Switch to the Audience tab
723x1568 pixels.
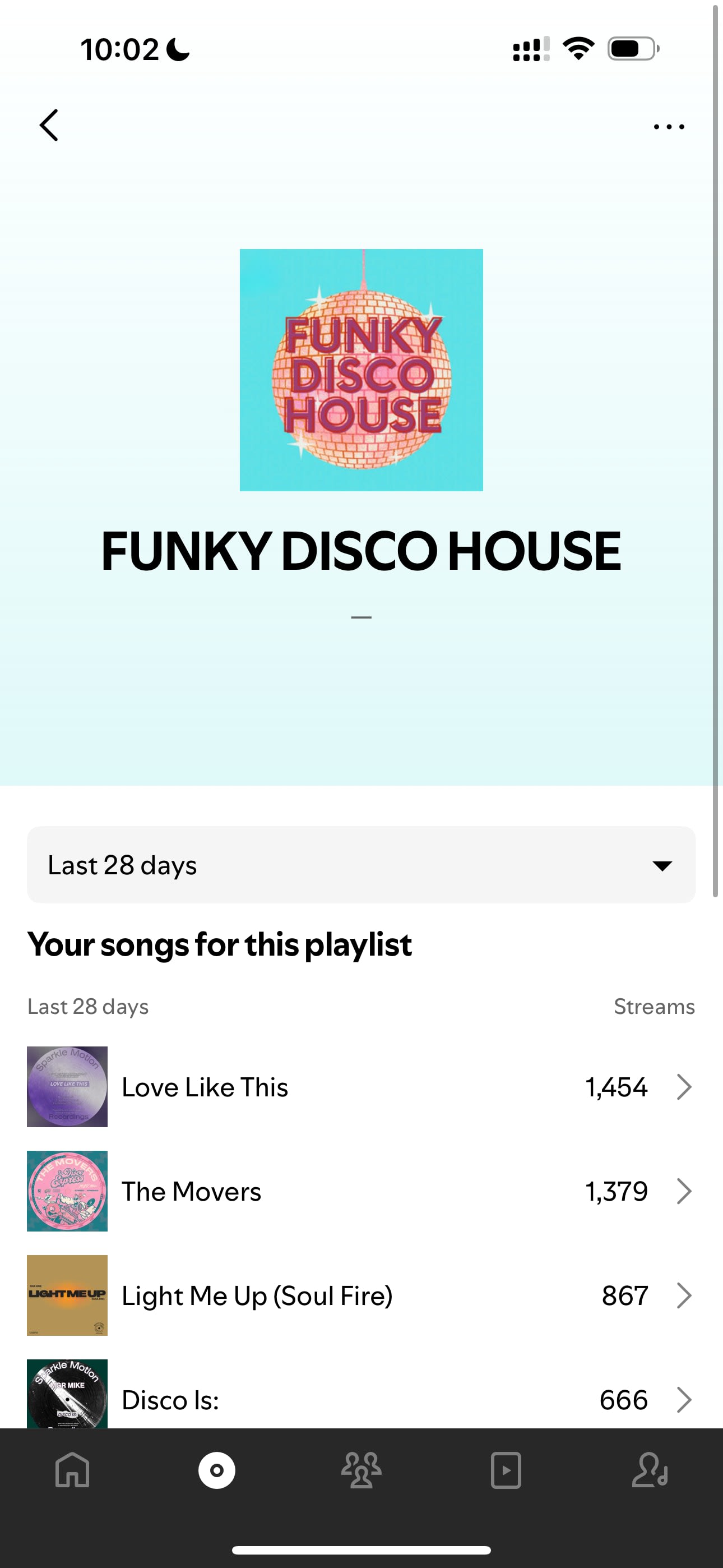361,1470
